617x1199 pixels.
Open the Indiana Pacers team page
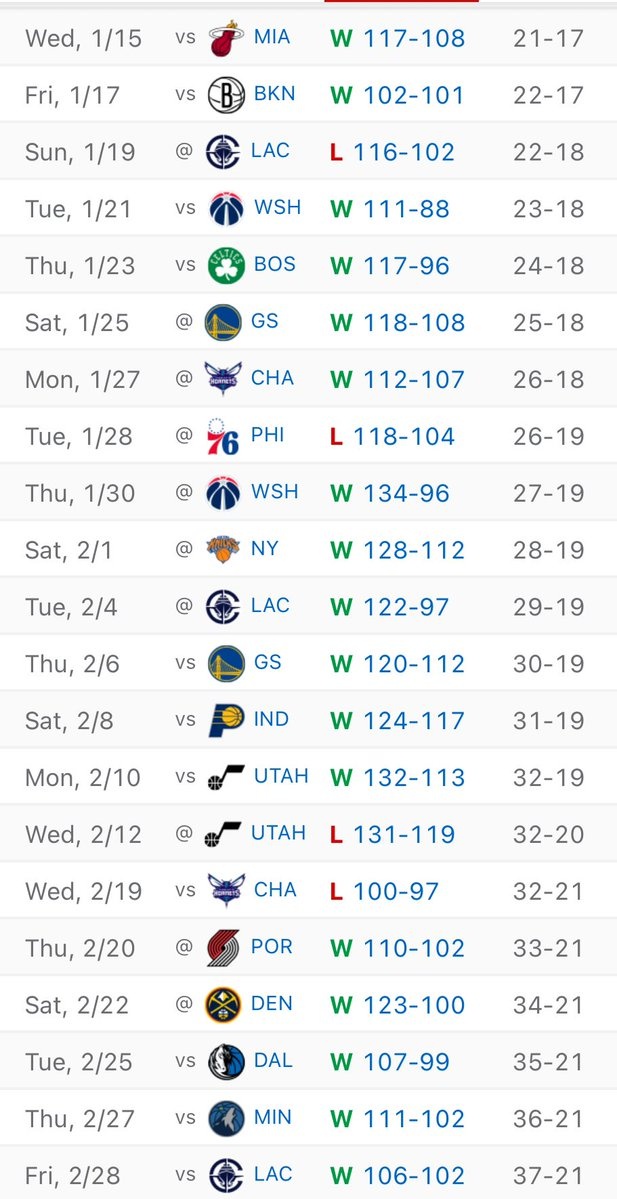tap(270, 720)
